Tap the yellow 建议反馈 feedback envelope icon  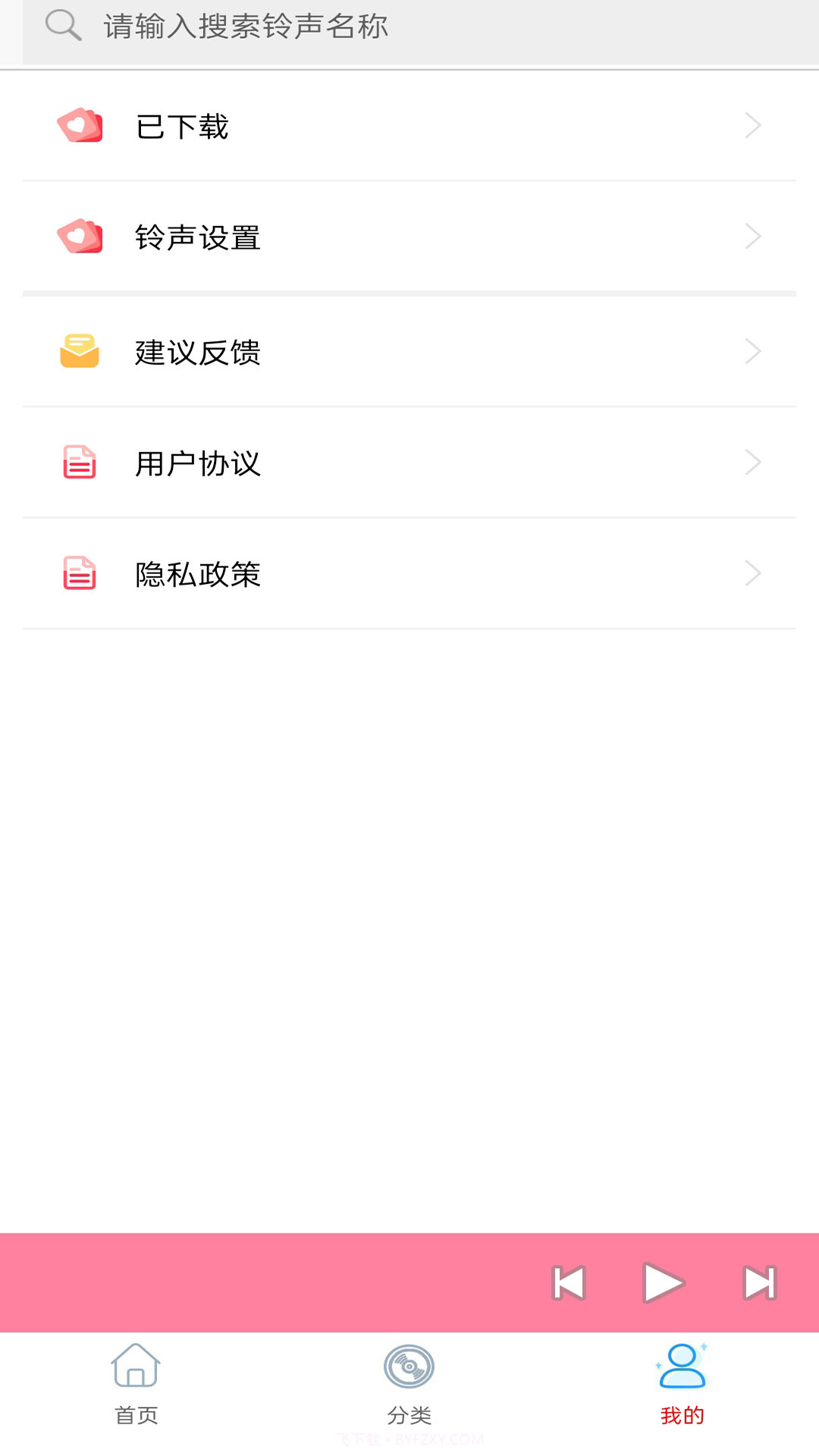click(79, 350)
